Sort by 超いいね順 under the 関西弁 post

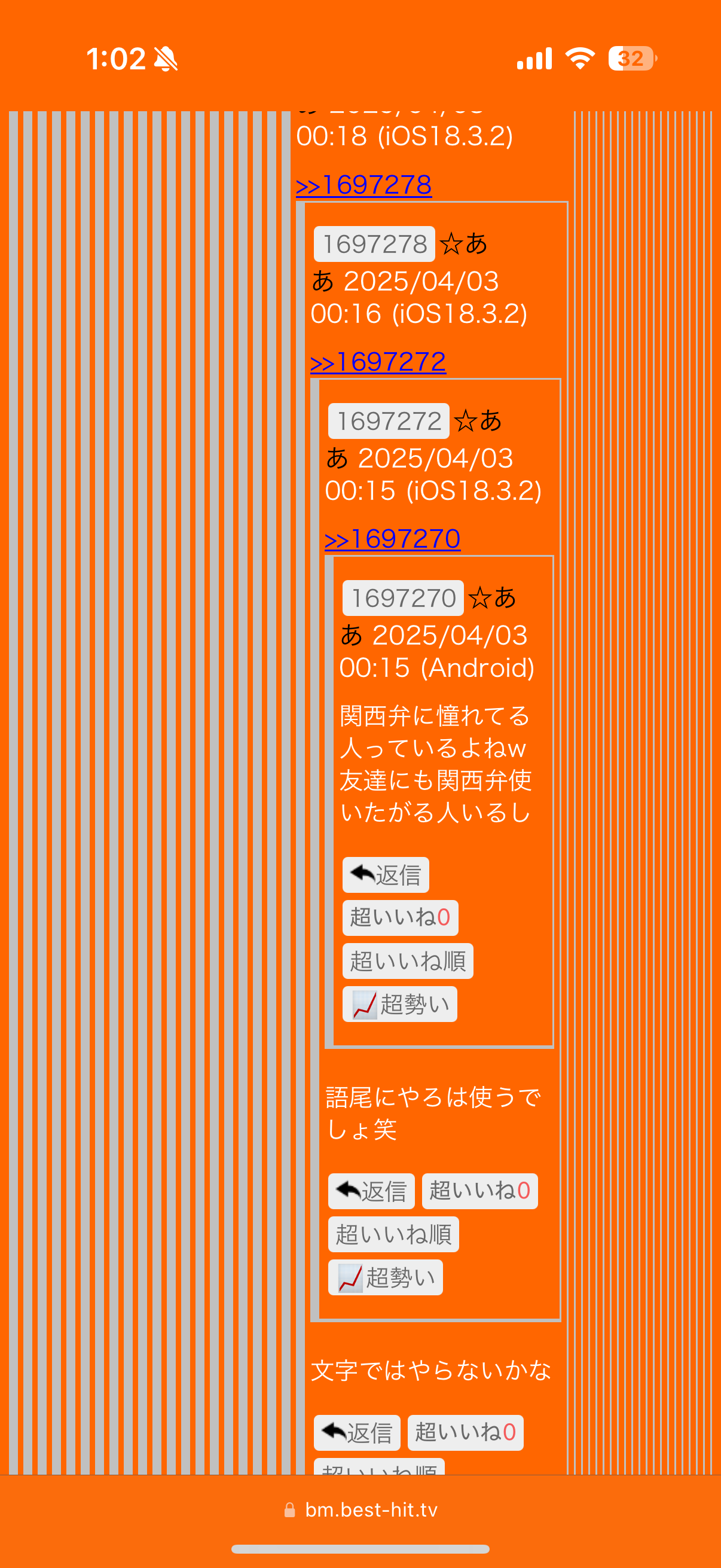(x=408, y=961)
